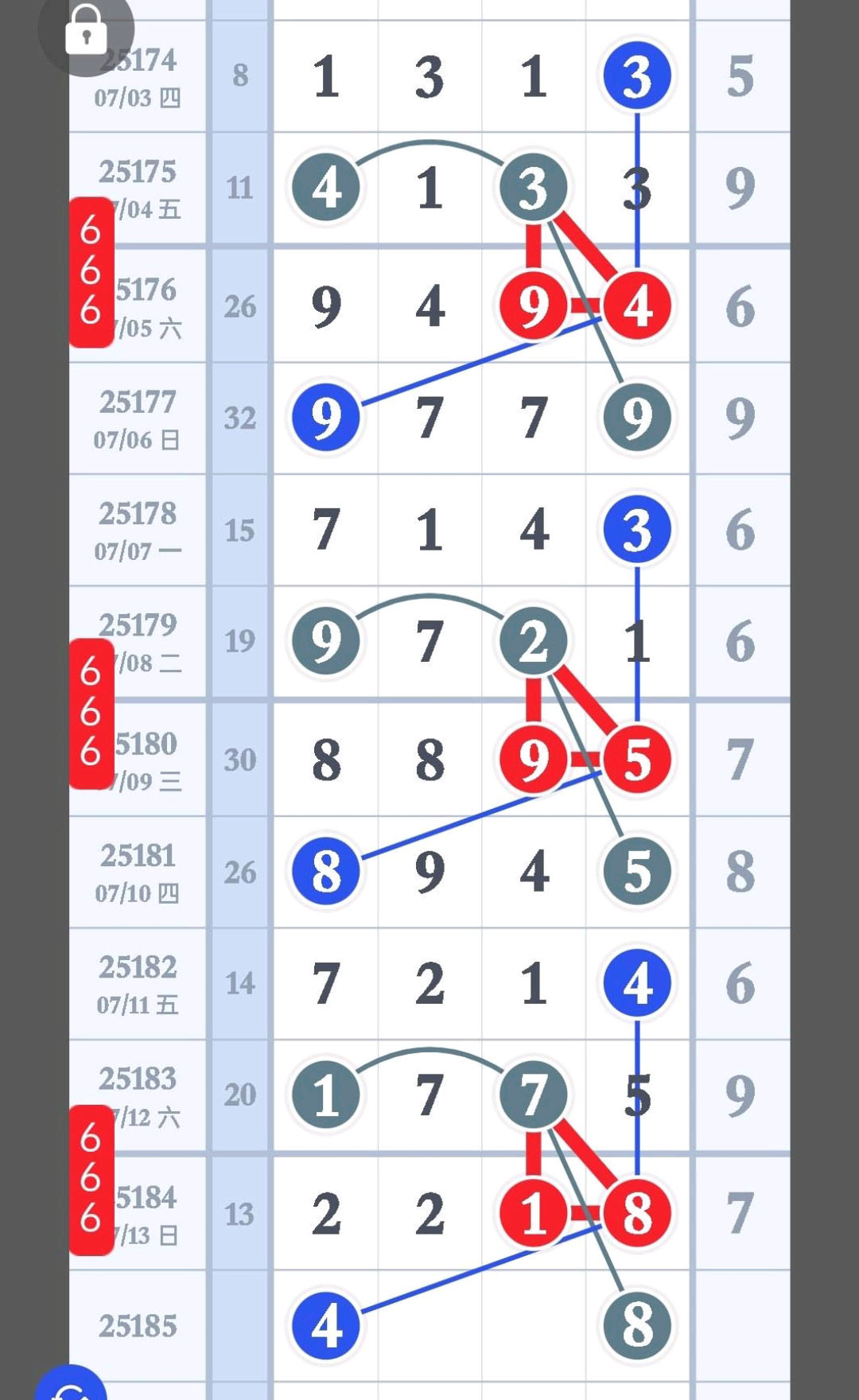This screenshot has height=1400, width=859.
Task: Tap the blue refresh floating button
Action: pos(72,1384)
